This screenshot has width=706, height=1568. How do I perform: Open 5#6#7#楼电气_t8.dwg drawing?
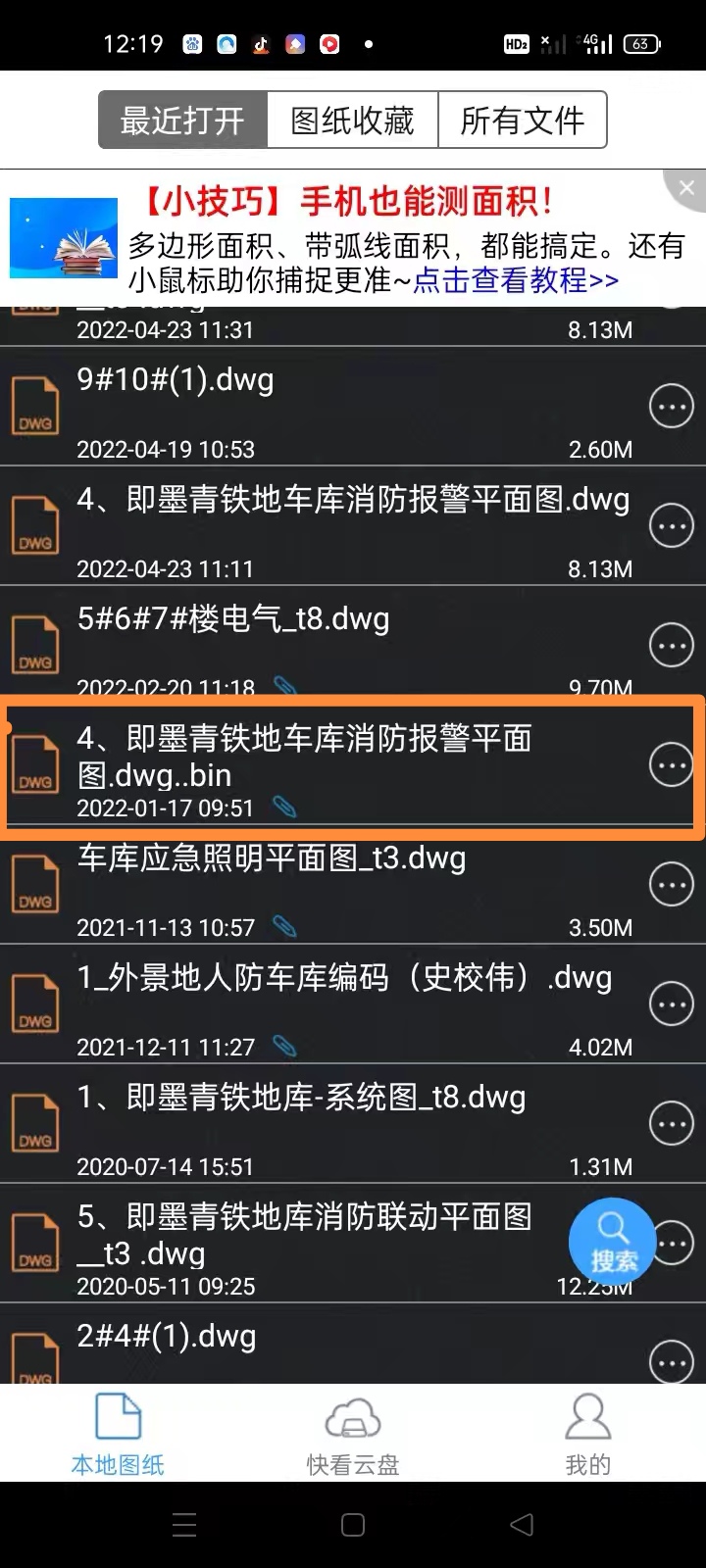coord(294,642)
